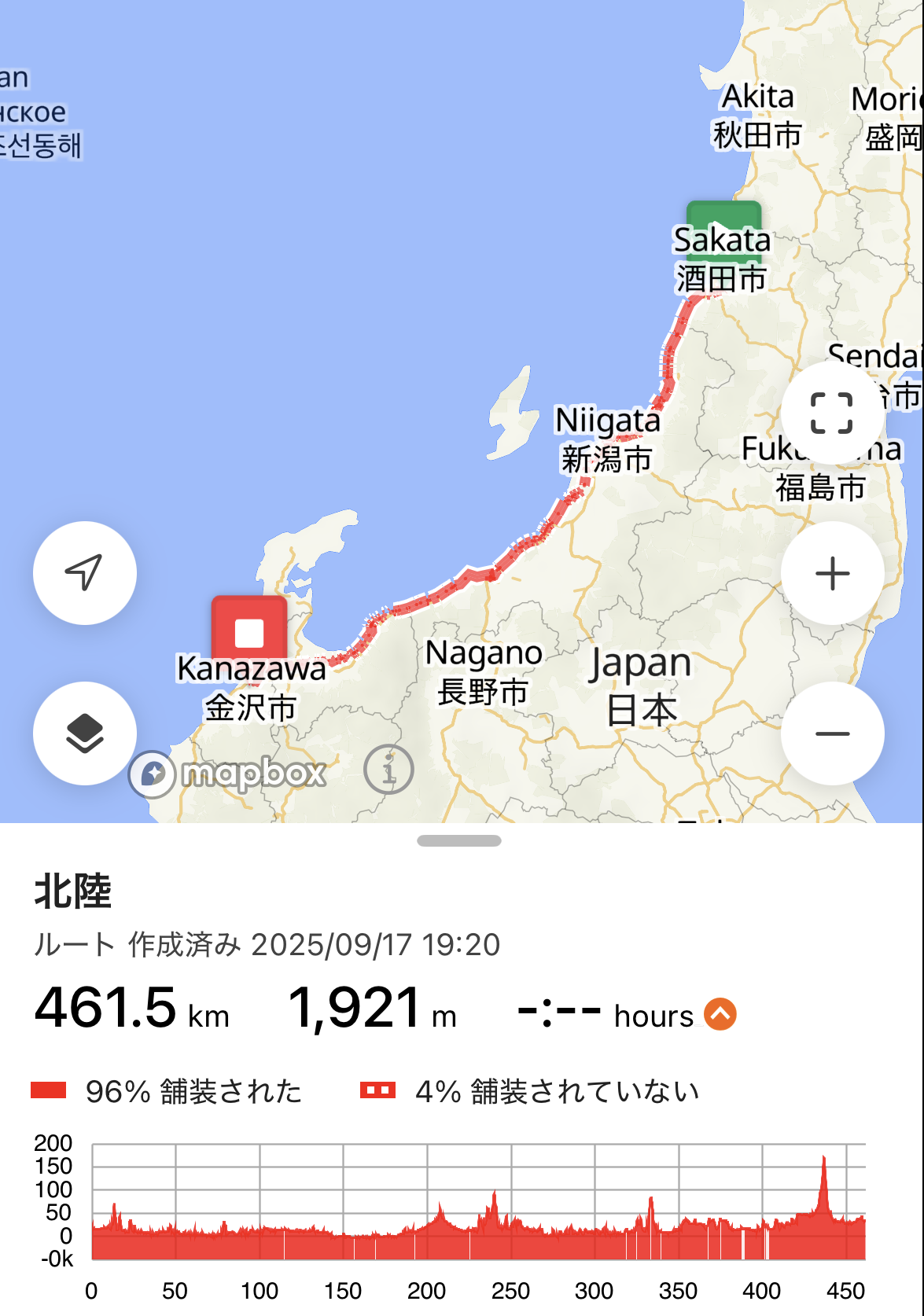This screenshot has width=924, height=1316.
Task: Zoom out with the minus button
Action: coord(832,733)
